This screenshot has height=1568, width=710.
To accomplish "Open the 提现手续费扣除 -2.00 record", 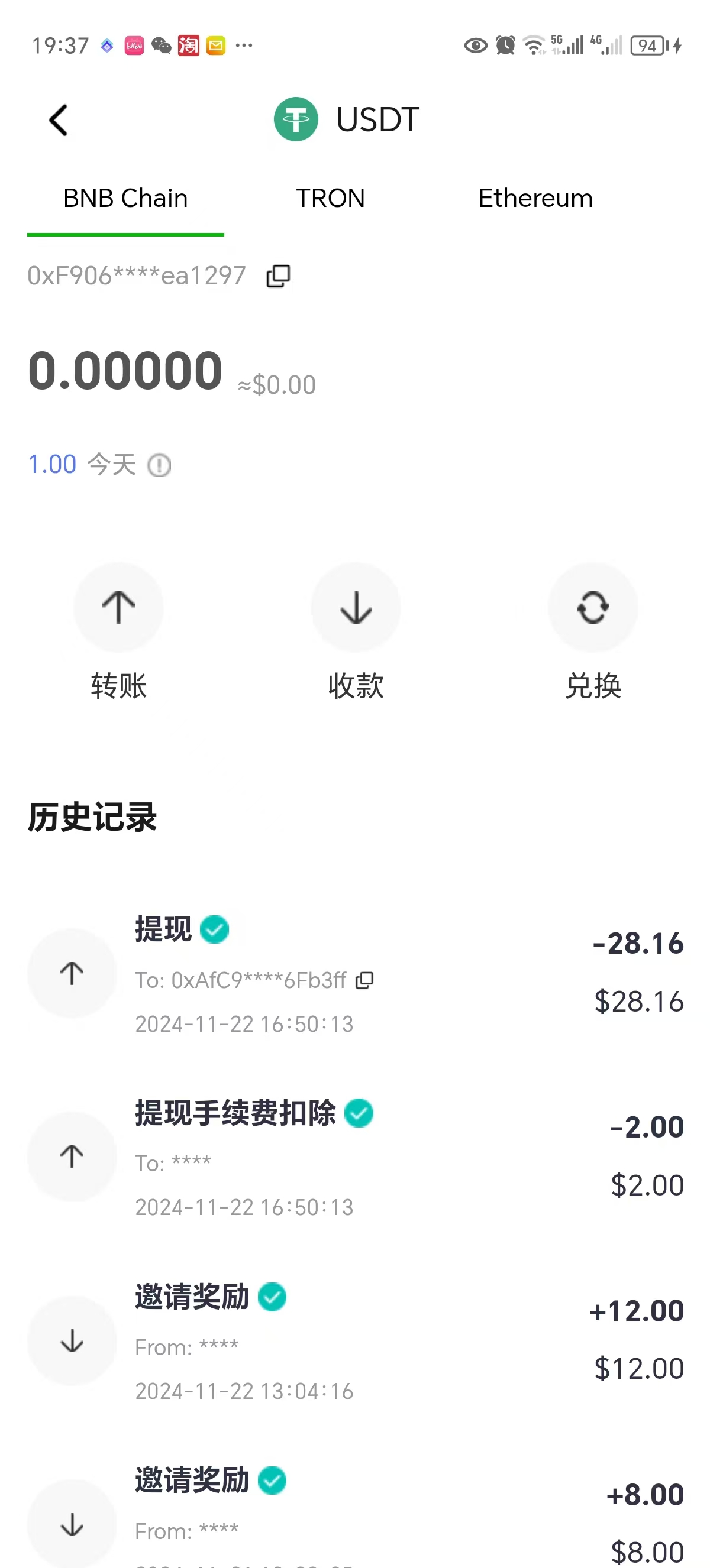I will tap(355, 1157).
